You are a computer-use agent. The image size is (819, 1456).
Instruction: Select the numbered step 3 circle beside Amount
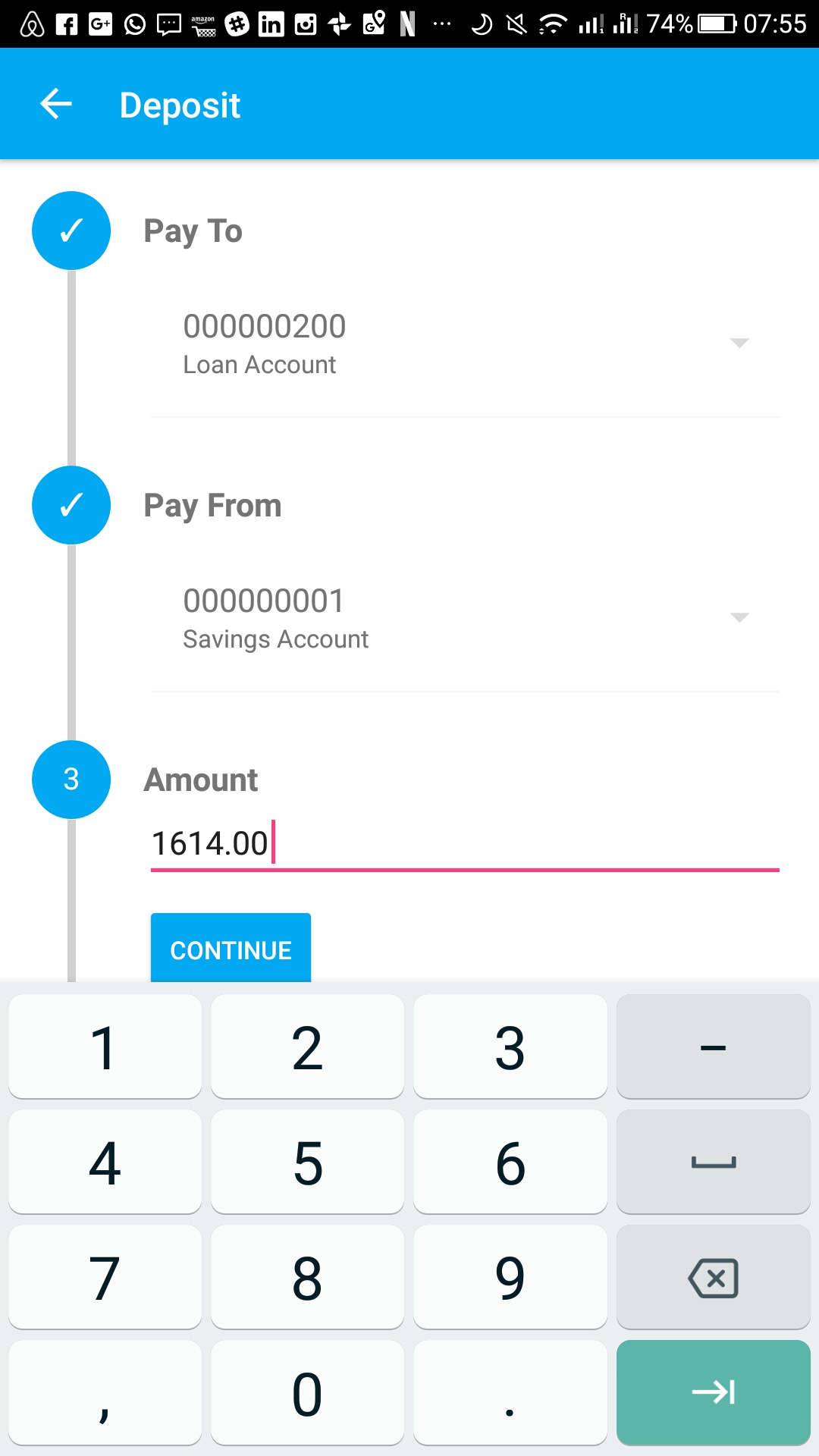[71, 780]
